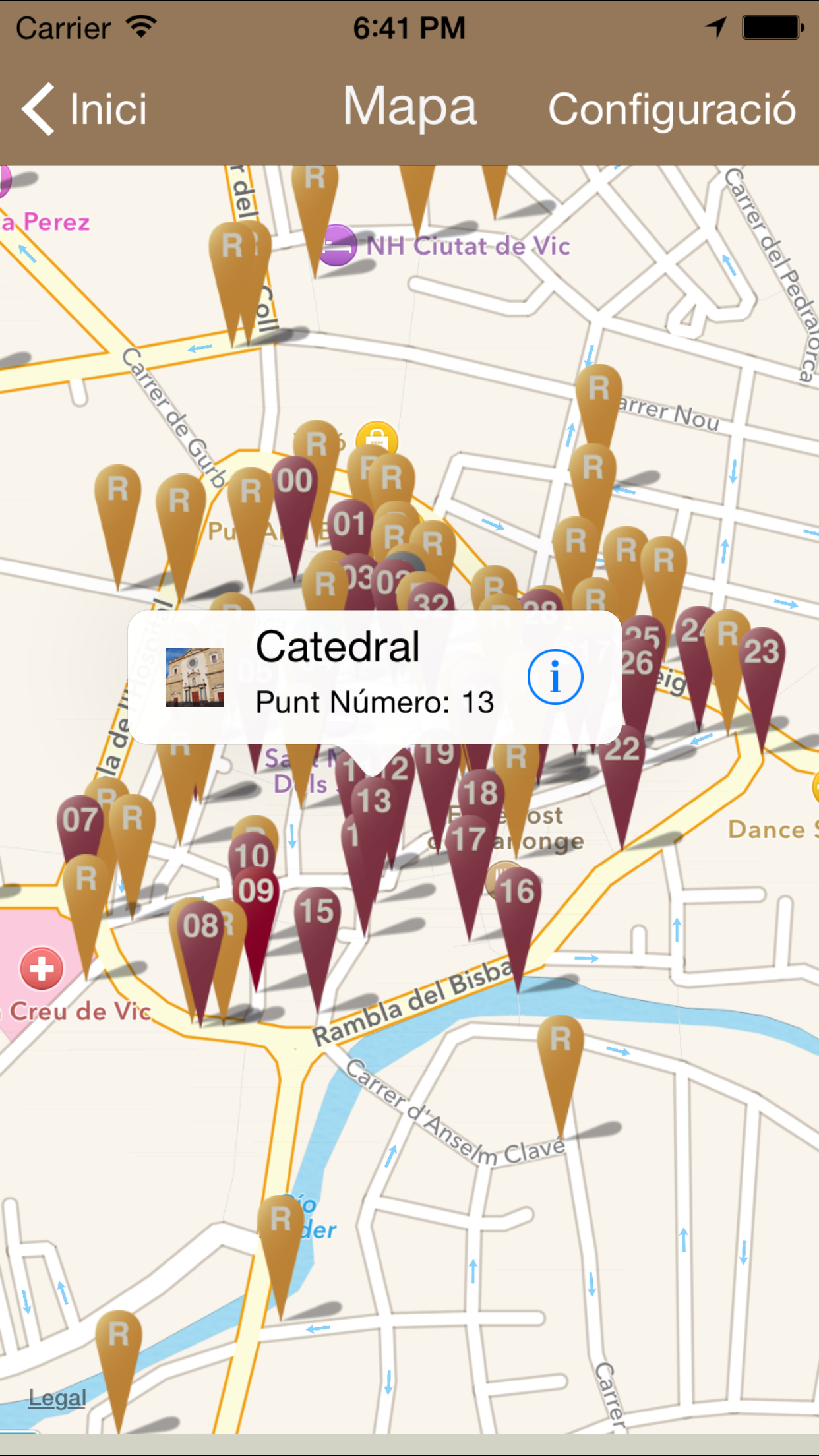Open Configuració settings
Viewport: 819px width, 1456px height.
672,109
